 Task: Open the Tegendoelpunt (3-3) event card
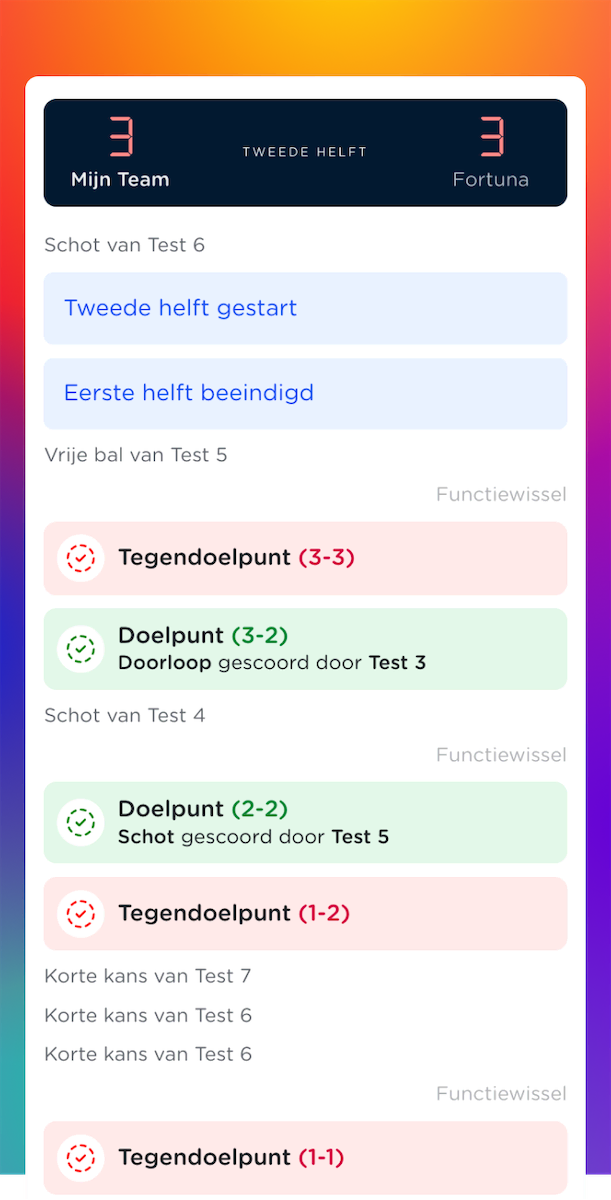pos(305,558)
